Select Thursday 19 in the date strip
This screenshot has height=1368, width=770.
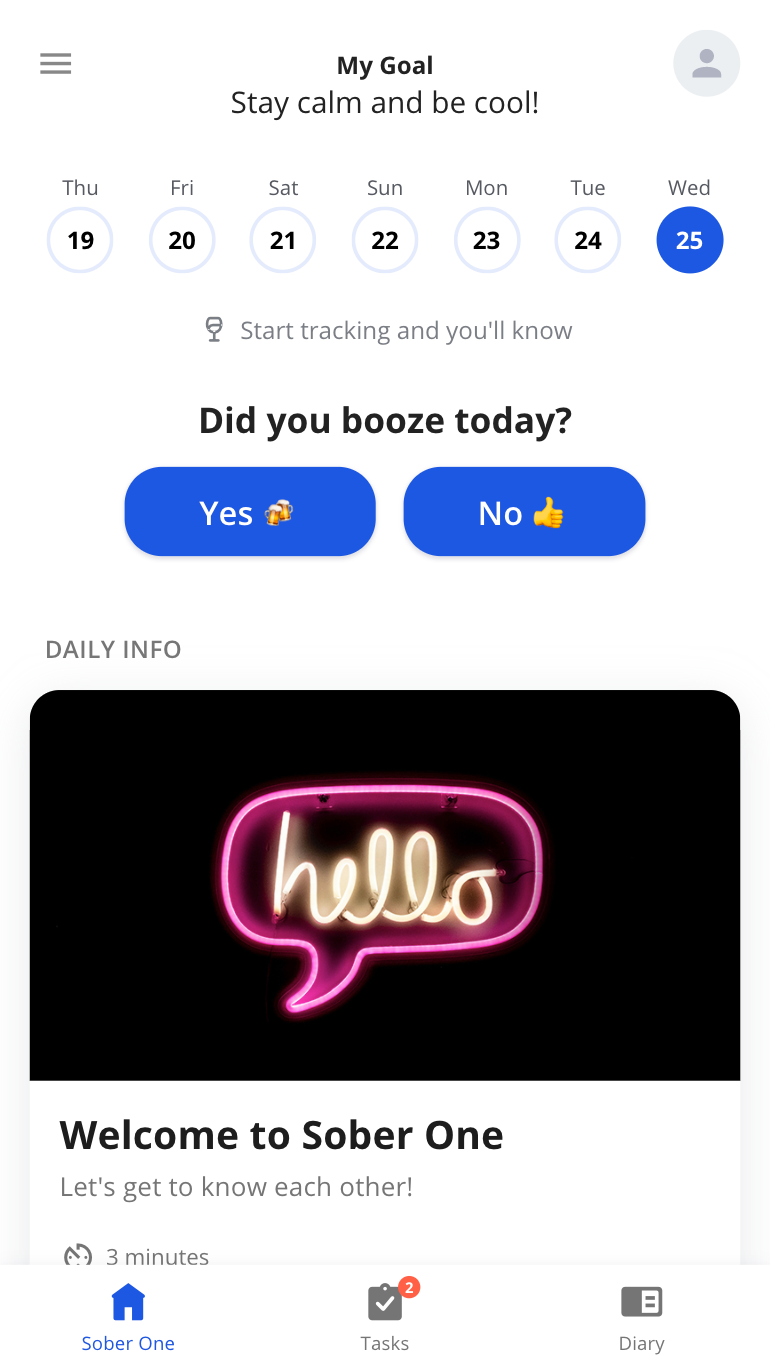click(80, 240)
